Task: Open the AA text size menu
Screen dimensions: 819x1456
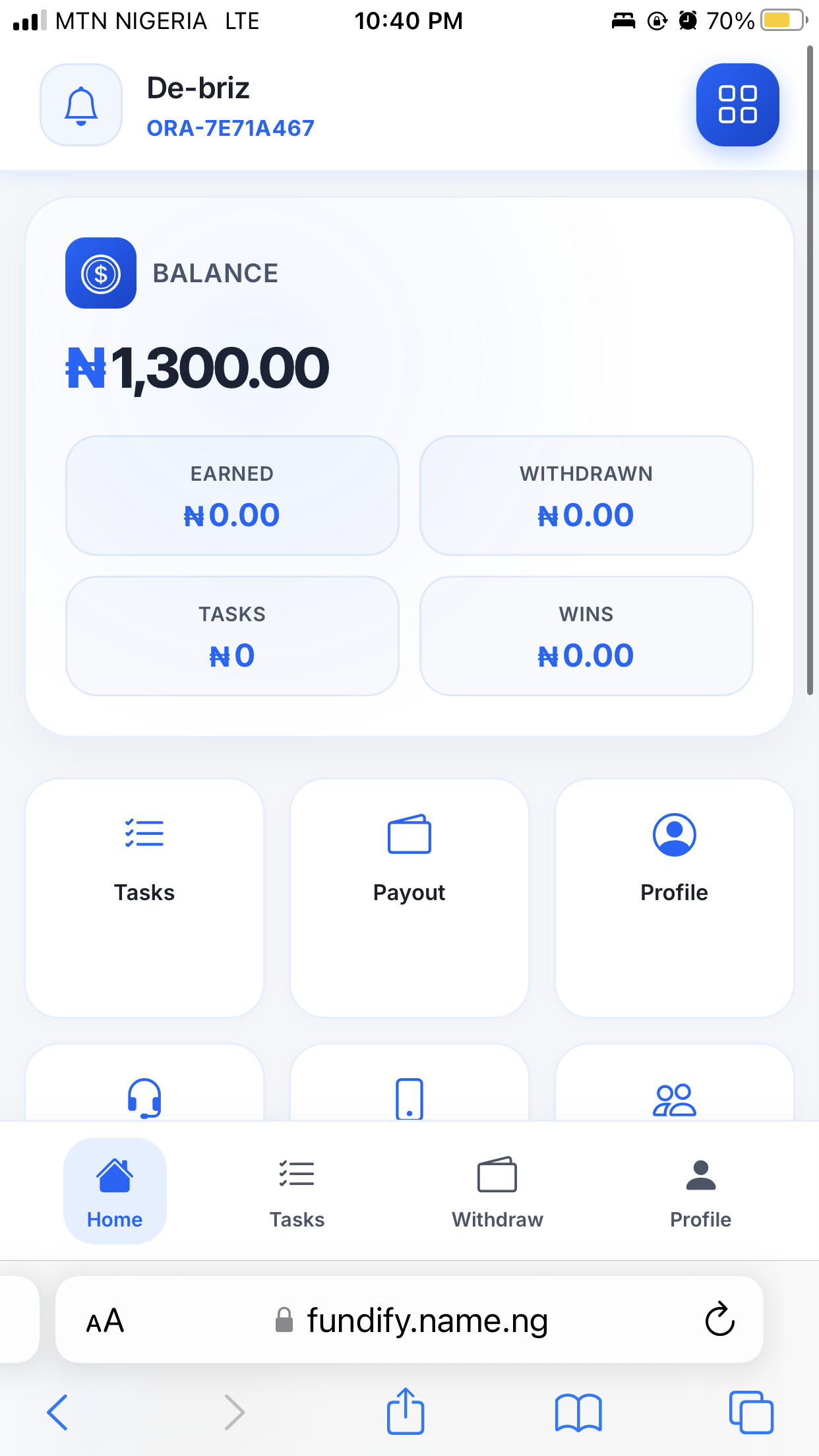Action: tap(106, 1321)
